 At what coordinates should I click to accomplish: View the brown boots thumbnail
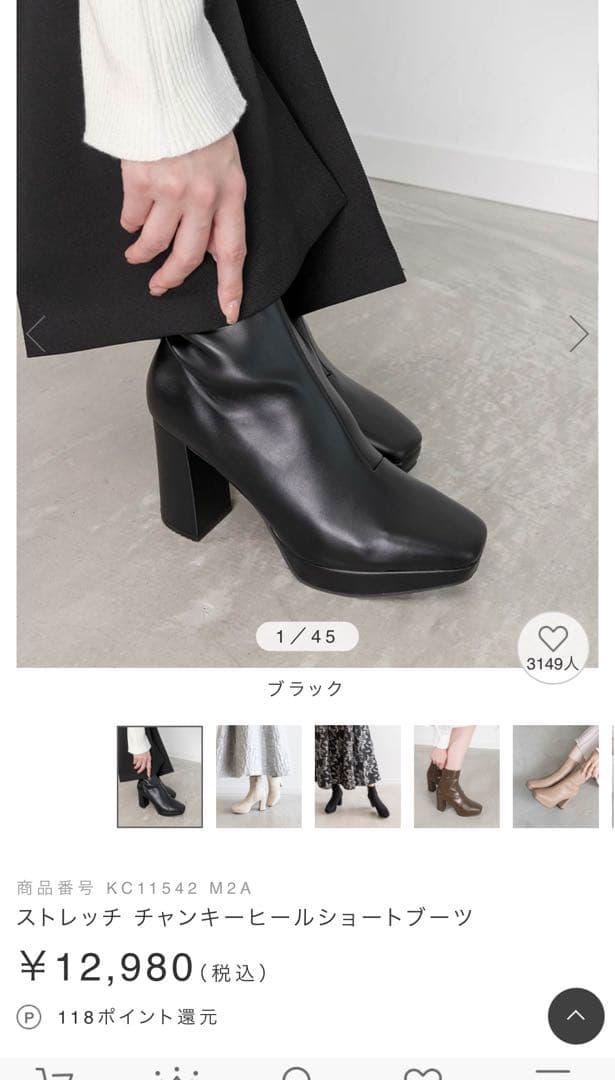pos(456,776)
